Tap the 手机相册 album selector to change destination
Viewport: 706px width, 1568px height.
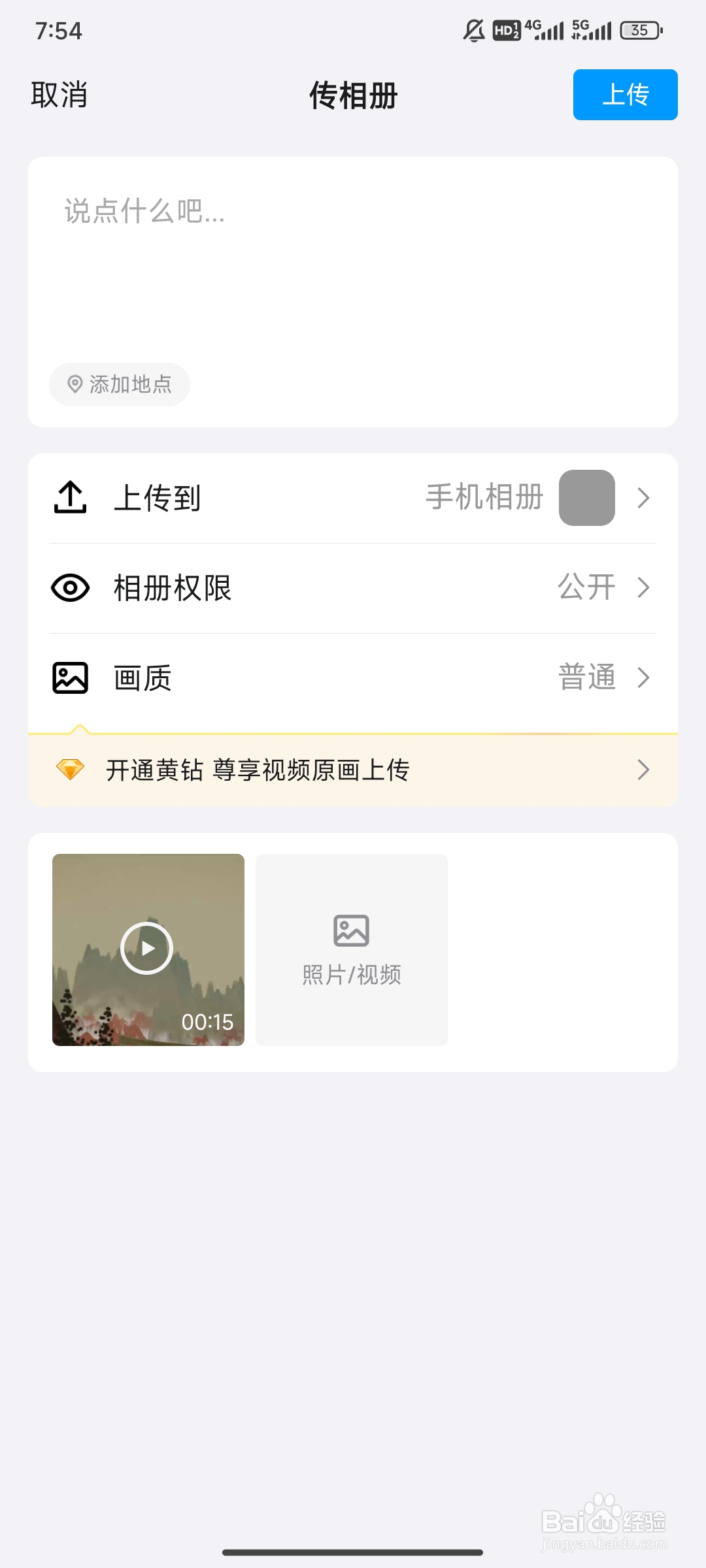click(483, 498)
